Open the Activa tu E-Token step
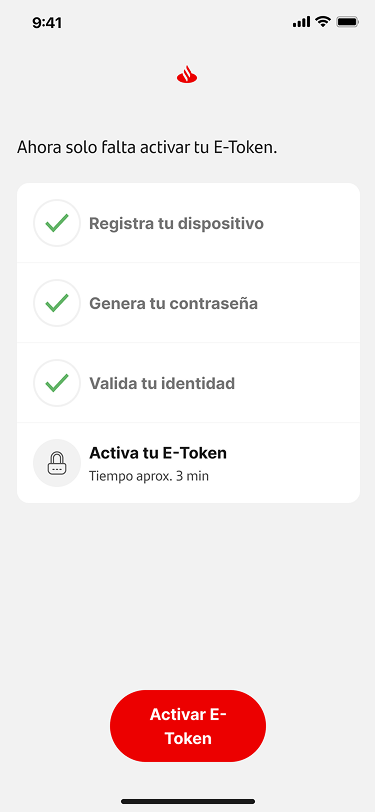 (x=188, y=462)
